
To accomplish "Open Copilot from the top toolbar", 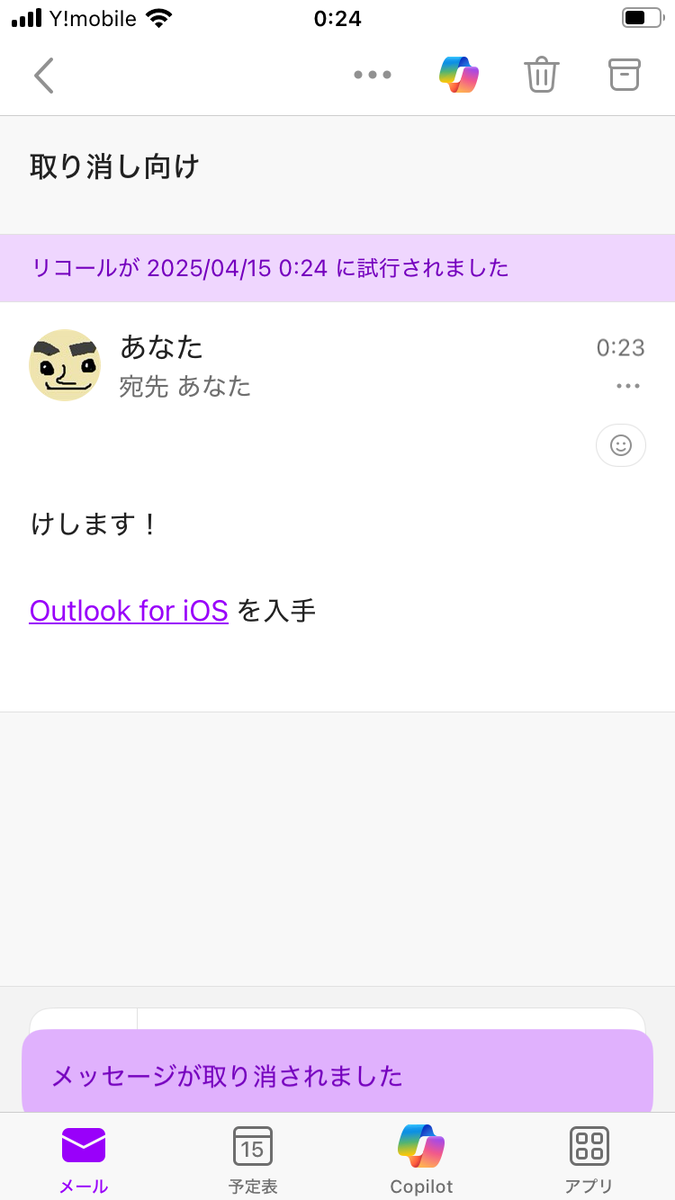I will pos(459,75).
